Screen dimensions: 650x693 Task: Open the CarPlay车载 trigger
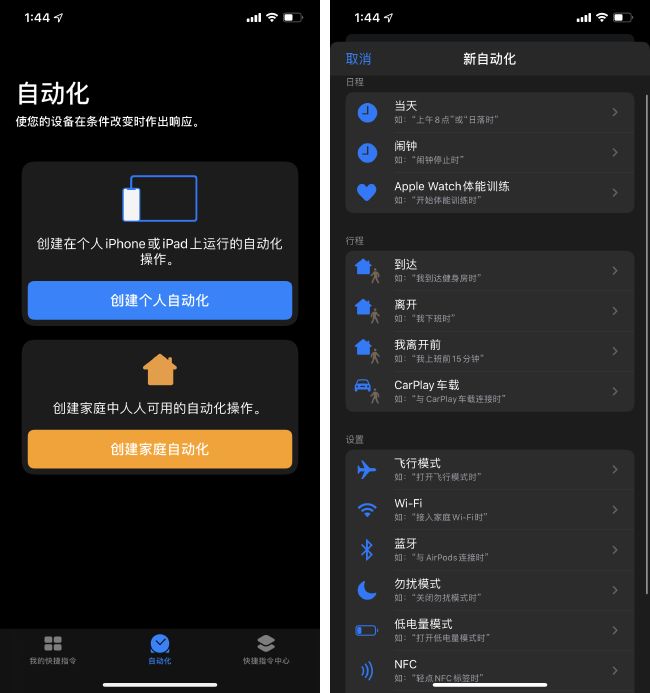pyautogui.click(x=490, y=391)
